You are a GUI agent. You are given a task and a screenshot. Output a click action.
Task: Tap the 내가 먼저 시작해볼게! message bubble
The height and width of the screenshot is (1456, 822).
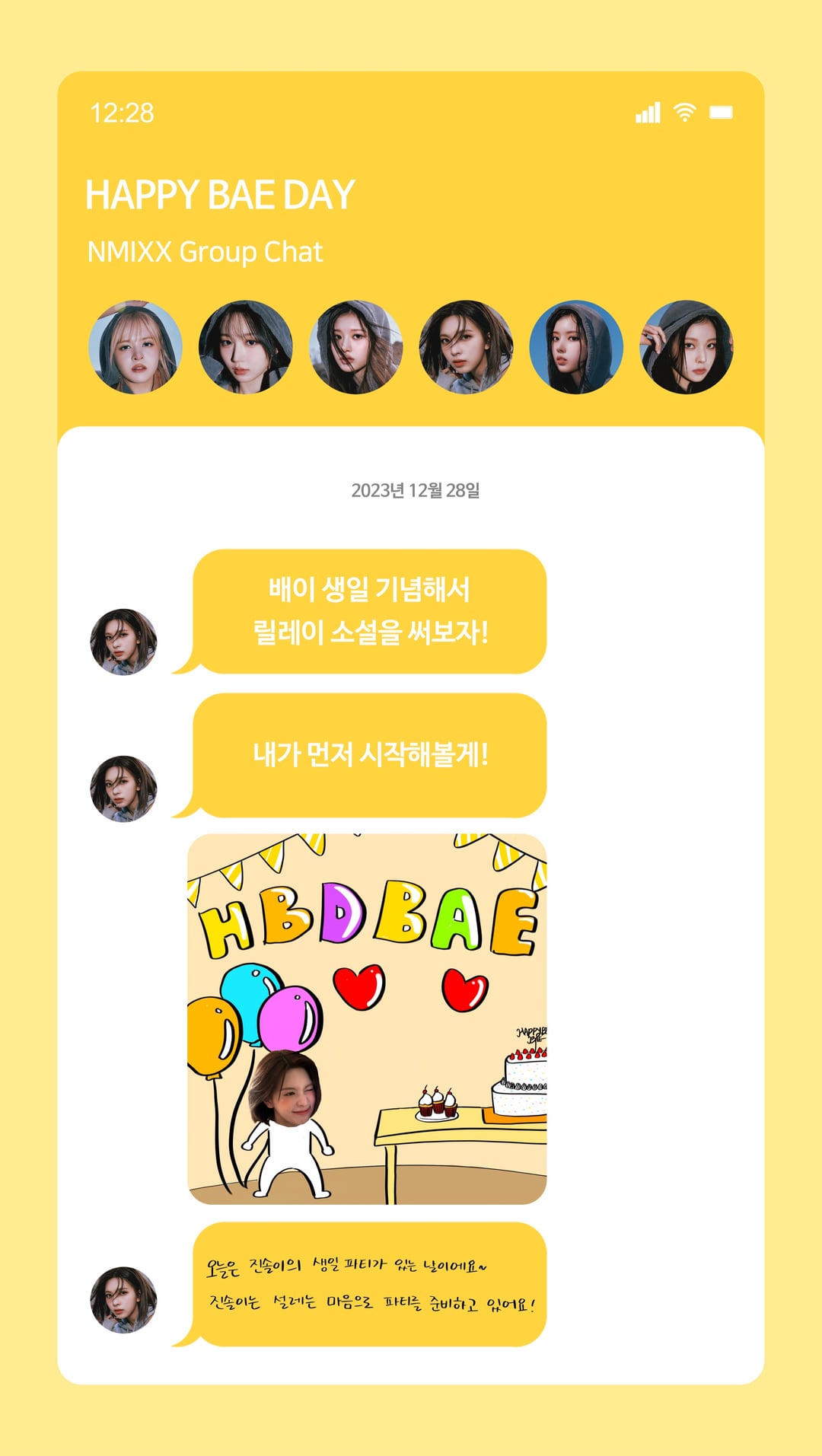[x=370, y=753]
